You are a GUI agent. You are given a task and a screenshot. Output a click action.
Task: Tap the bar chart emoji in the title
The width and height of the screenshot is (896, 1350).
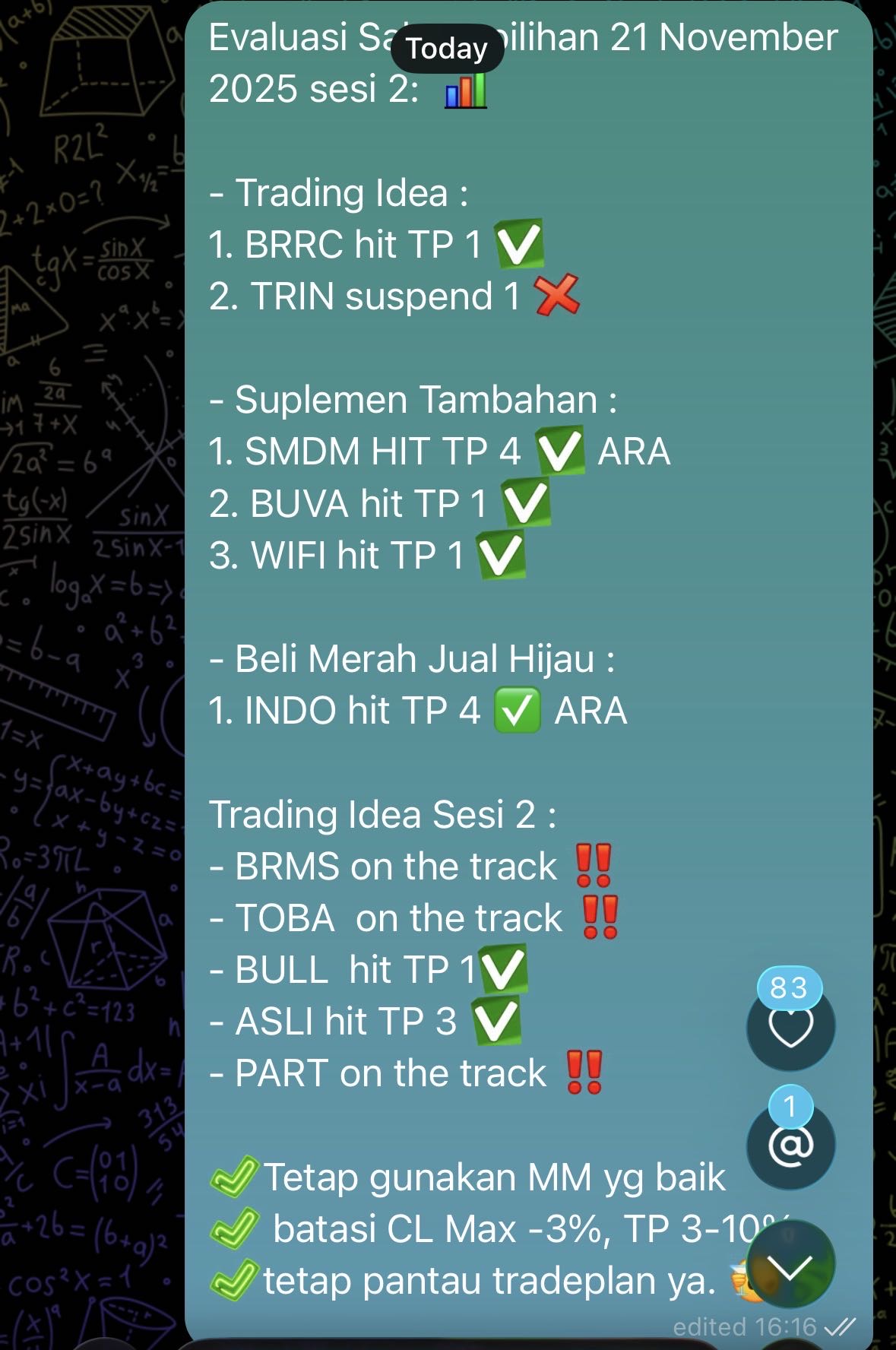(x=464, y=91)
